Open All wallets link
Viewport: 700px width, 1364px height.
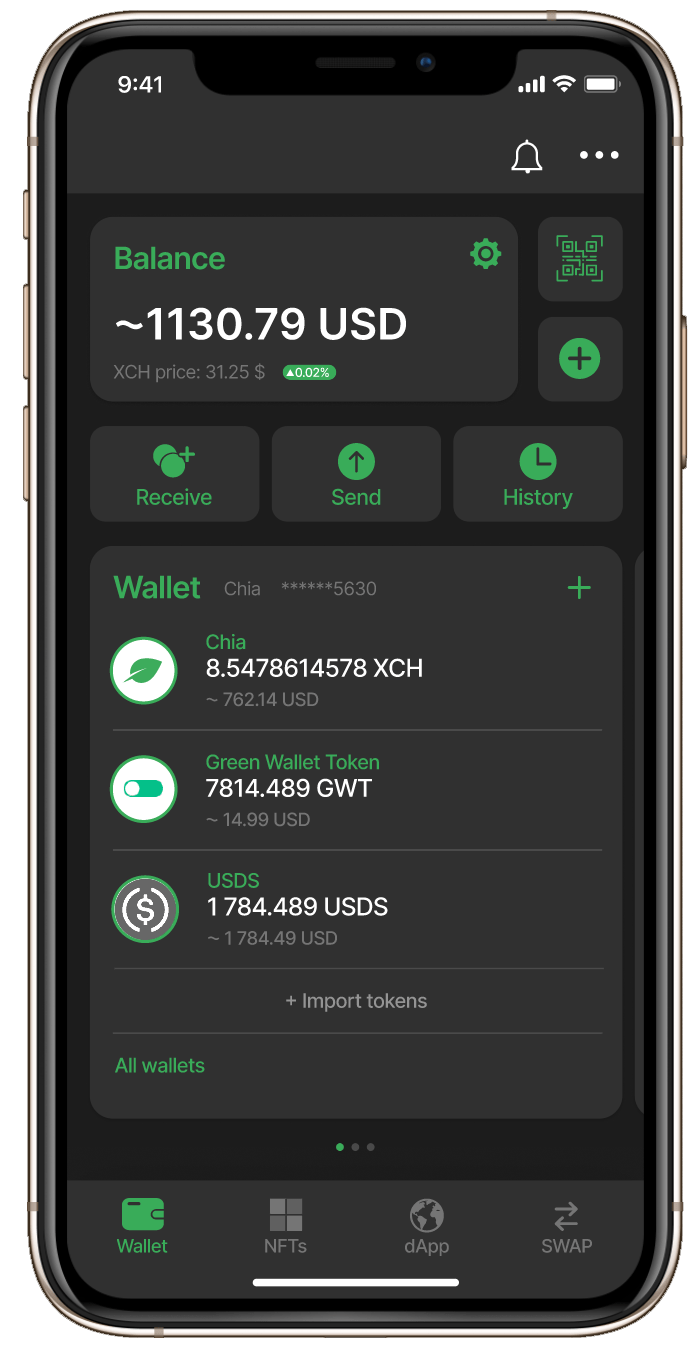pyautogui.click(x=160, y=1066)
